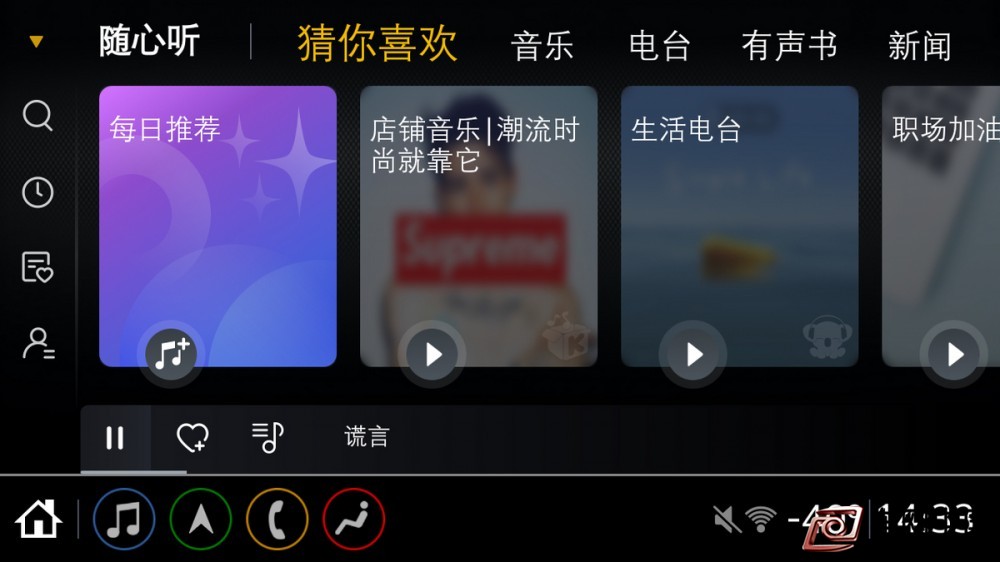1000x562 pixels.
Task: Open the 每日推荐 card
Action: tap(218, 225)
